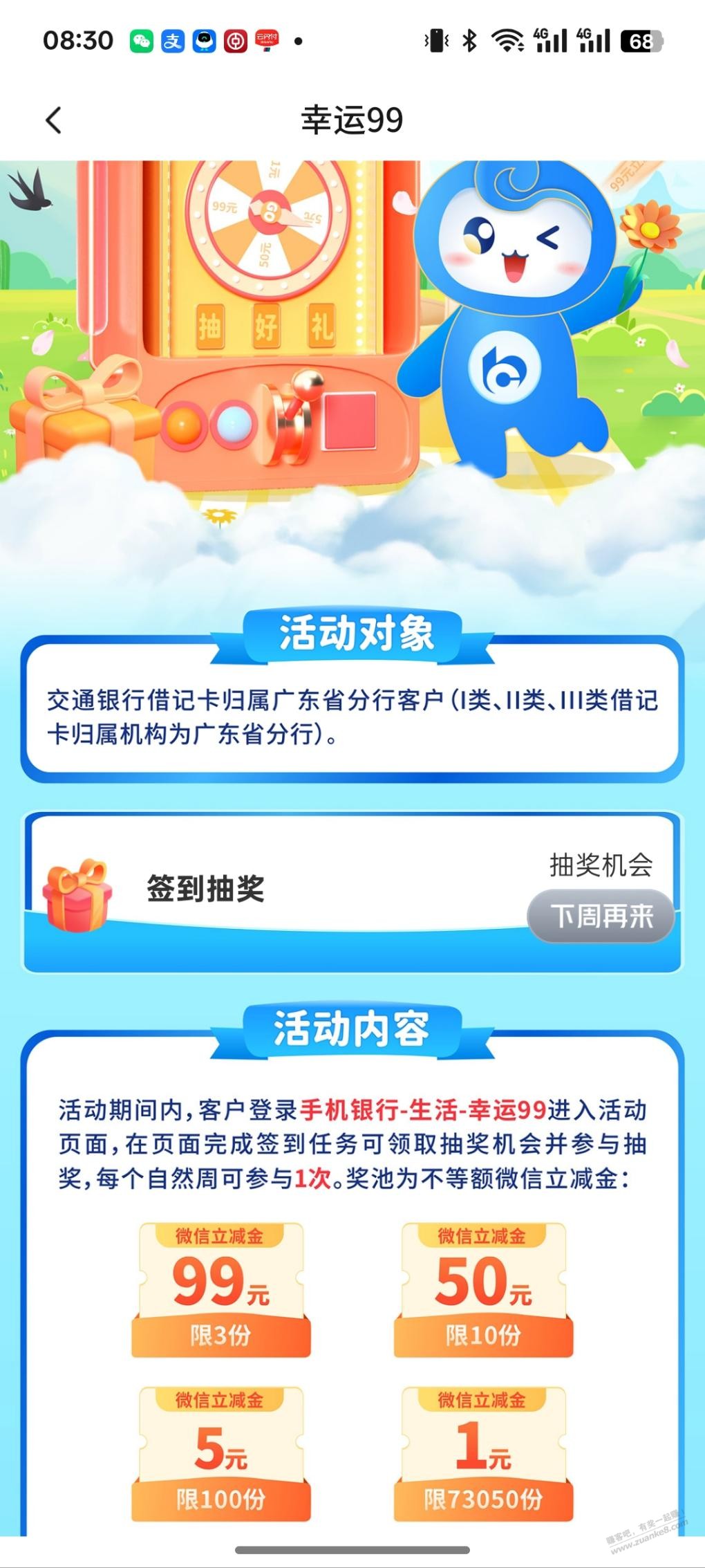Go back from the 幸运99 page

click(53, 120)
